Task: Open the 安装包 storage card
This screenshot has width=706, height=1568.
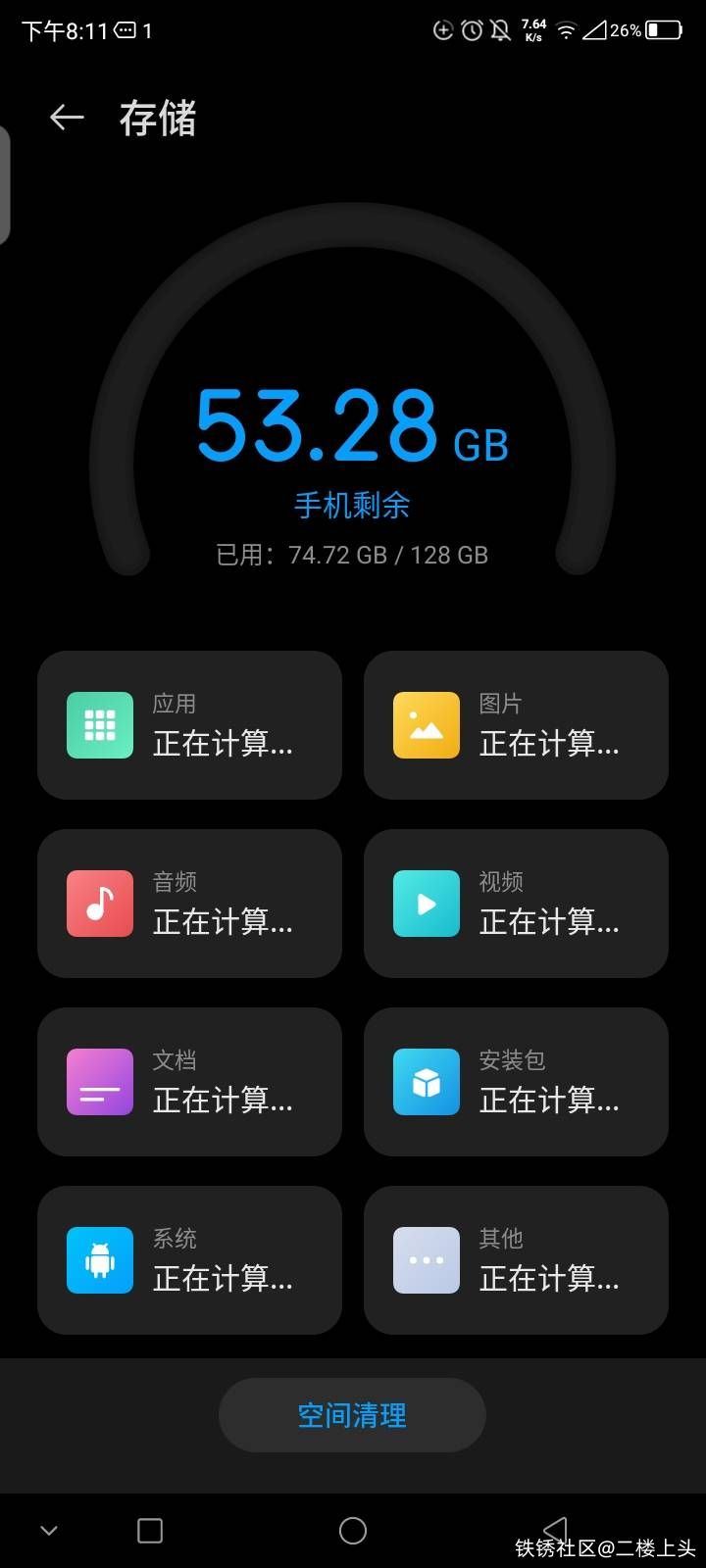Action: [x=516, y=1082]
